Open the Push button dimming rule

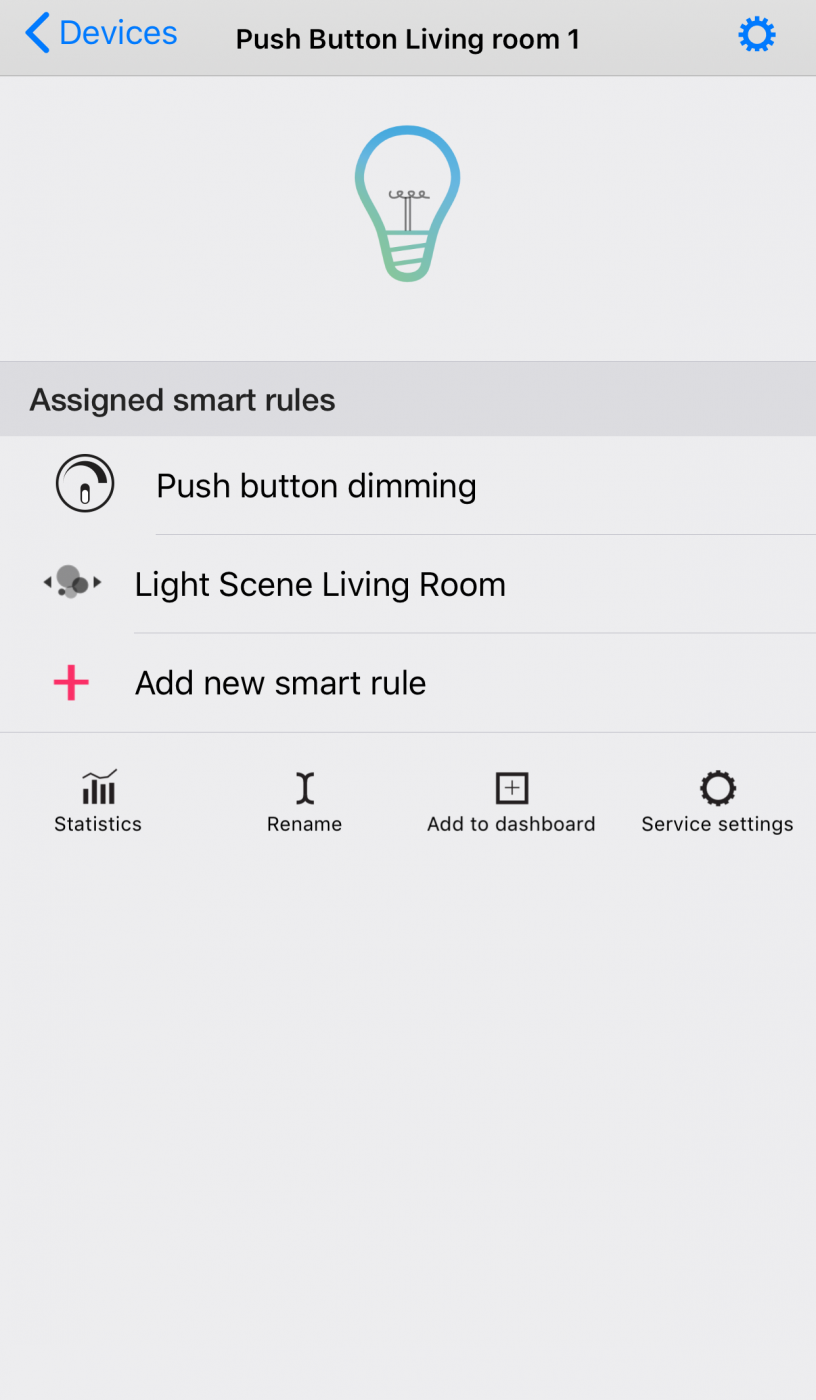[408, 485]
